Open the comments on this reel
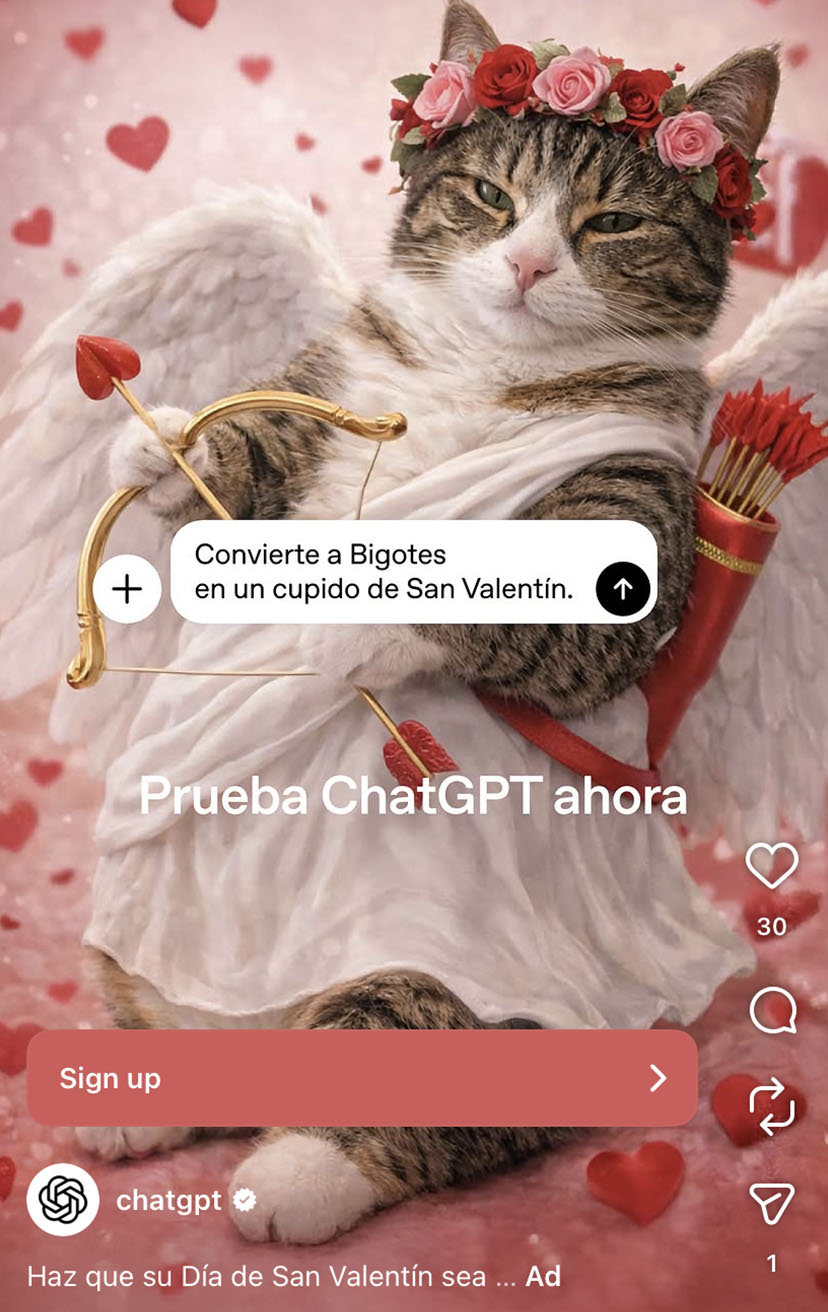Viewport: 828px width, 1312px height. click(772, 1011)
